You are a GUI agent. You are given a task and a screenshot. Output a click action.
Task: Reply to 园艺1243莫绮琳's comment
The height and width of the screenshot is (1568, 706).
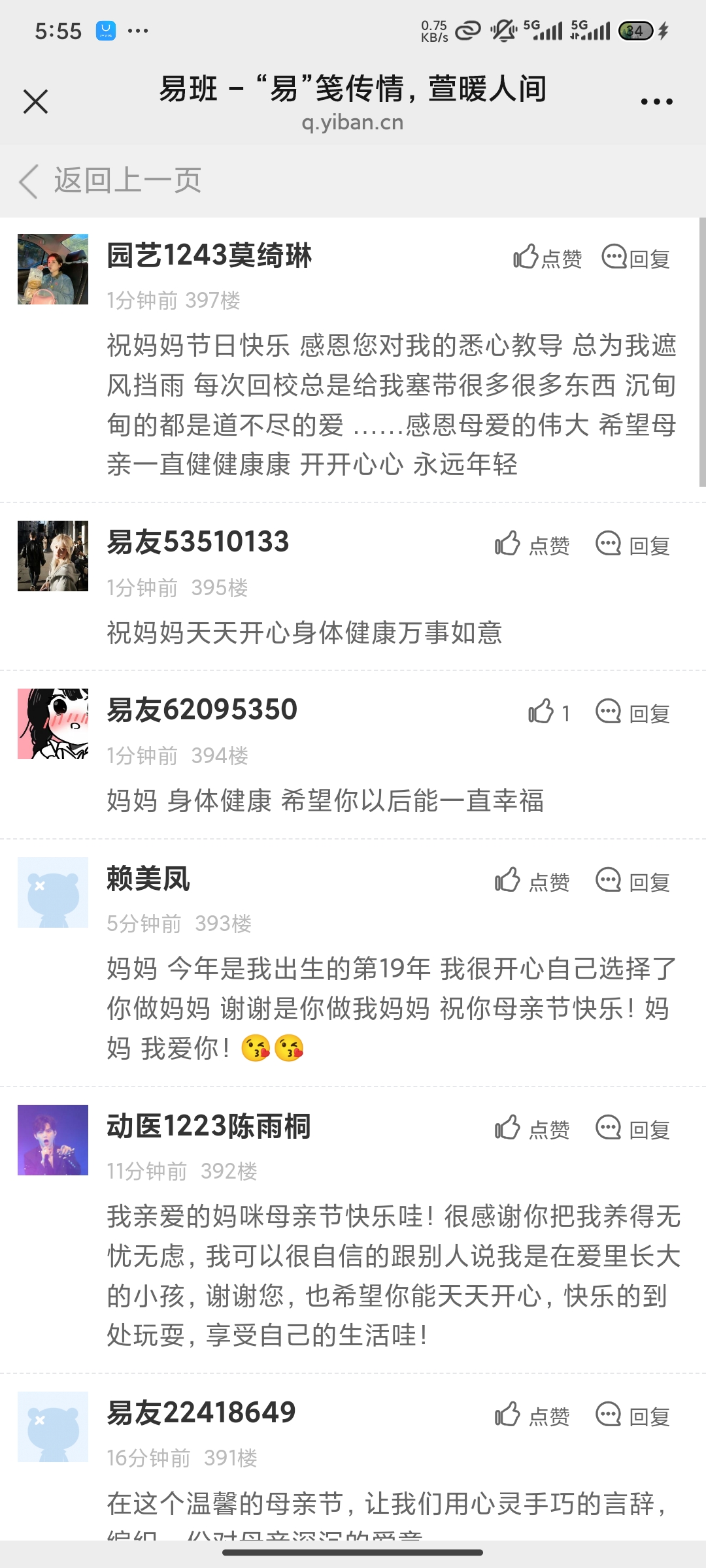coord(636,257)
